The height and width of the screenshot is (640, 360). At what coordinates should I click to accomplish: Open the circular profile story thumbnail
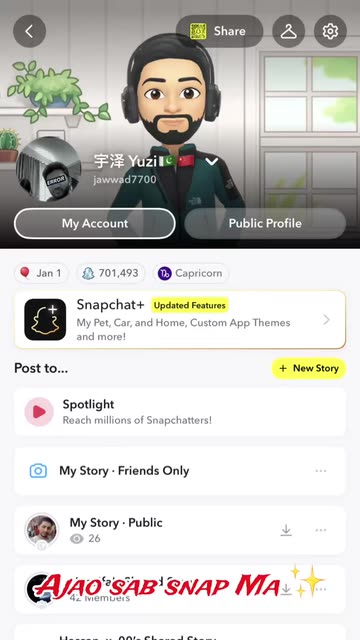(49, 169)
